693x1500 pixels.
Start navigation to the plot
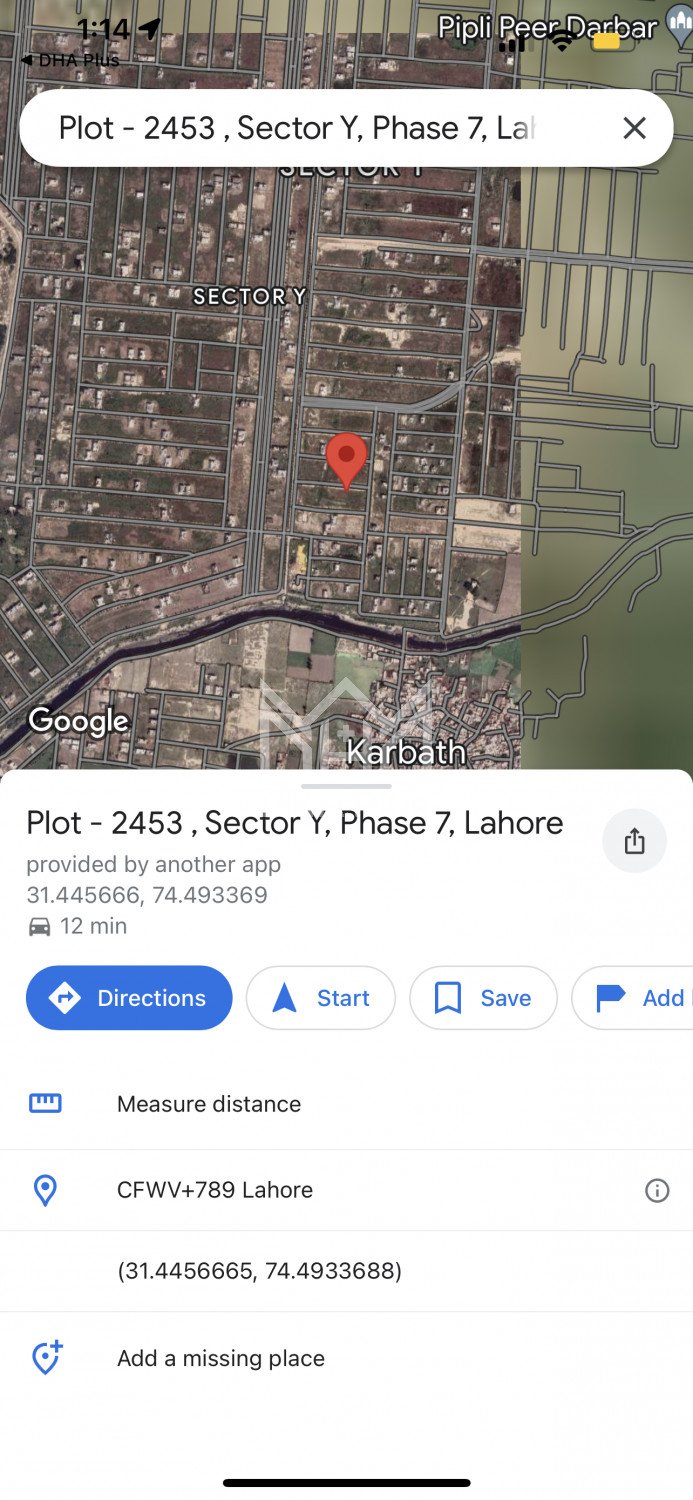[x=321, y=998]
